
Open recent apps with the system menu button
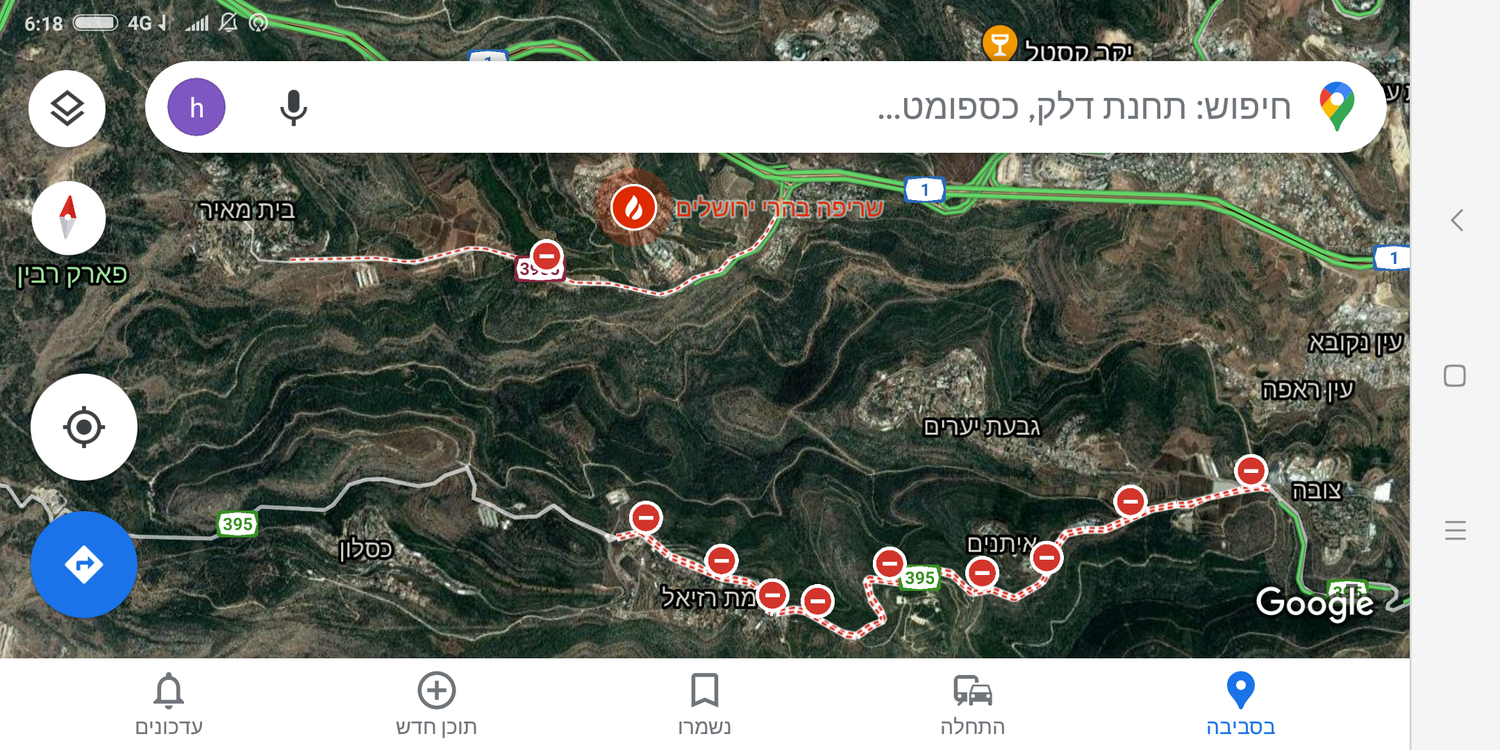[x=1456, y=530]
